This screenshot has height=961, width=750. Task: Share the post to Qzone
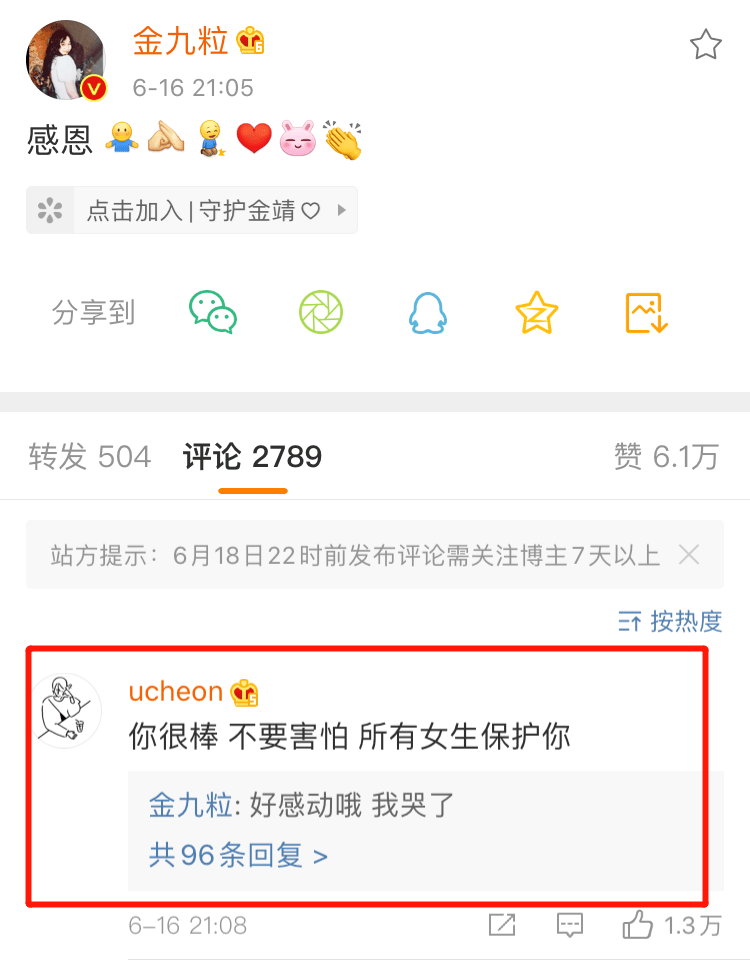point(537,313)
